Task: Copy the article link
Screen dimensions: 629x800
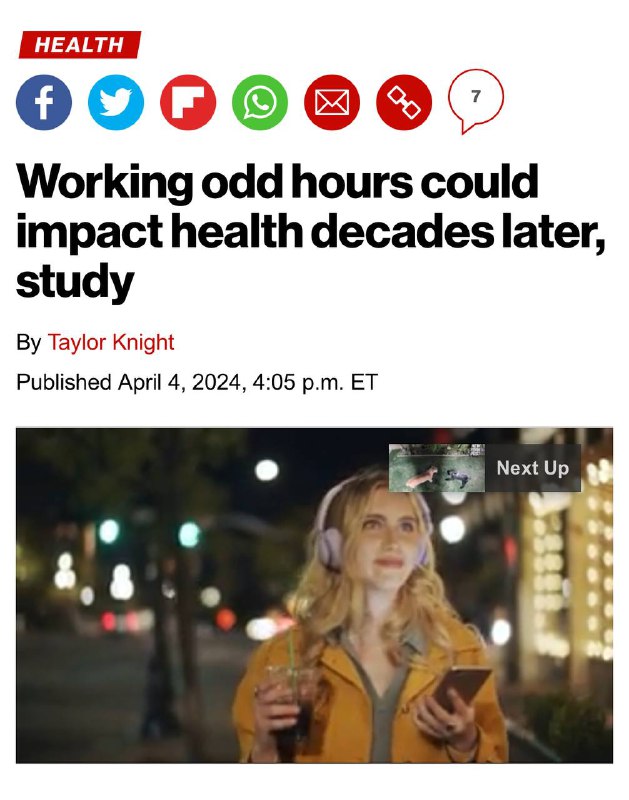Action: 404,102
